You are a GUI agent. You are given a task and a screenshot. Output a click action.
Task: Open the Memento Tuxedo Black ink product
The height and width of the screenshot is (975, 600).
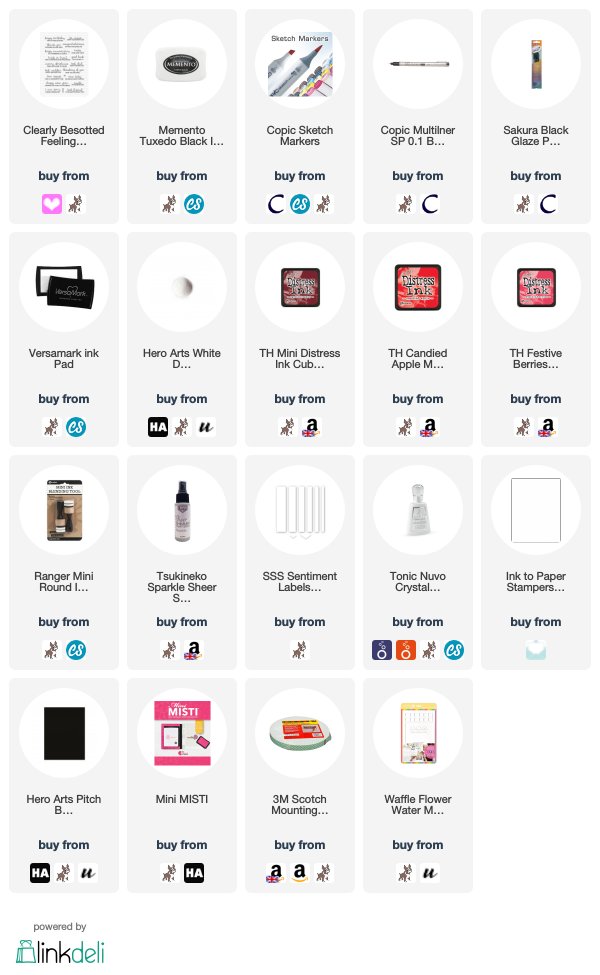coord(182,64)
